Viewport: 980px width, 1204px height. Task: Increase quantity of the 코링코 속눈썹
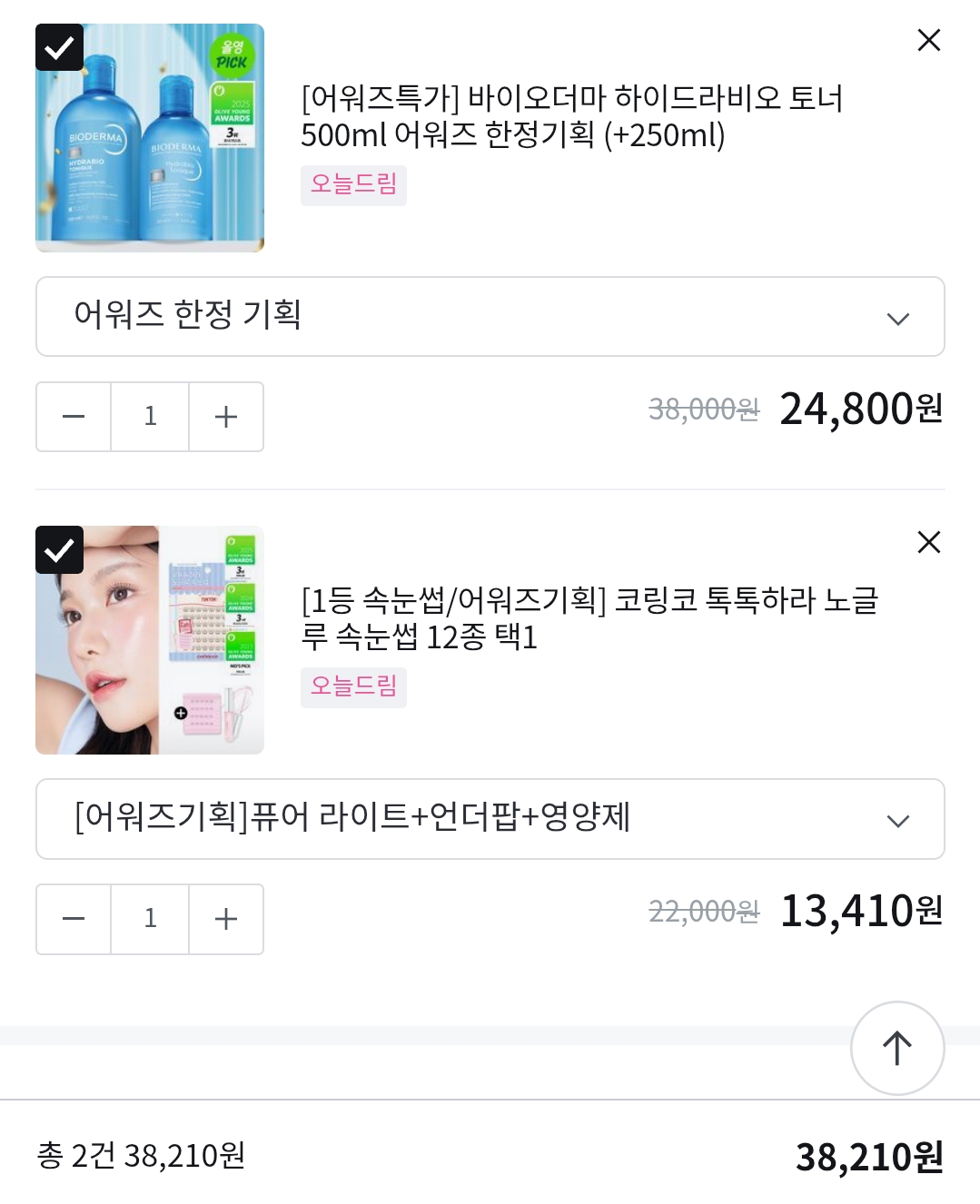point(226,919)
